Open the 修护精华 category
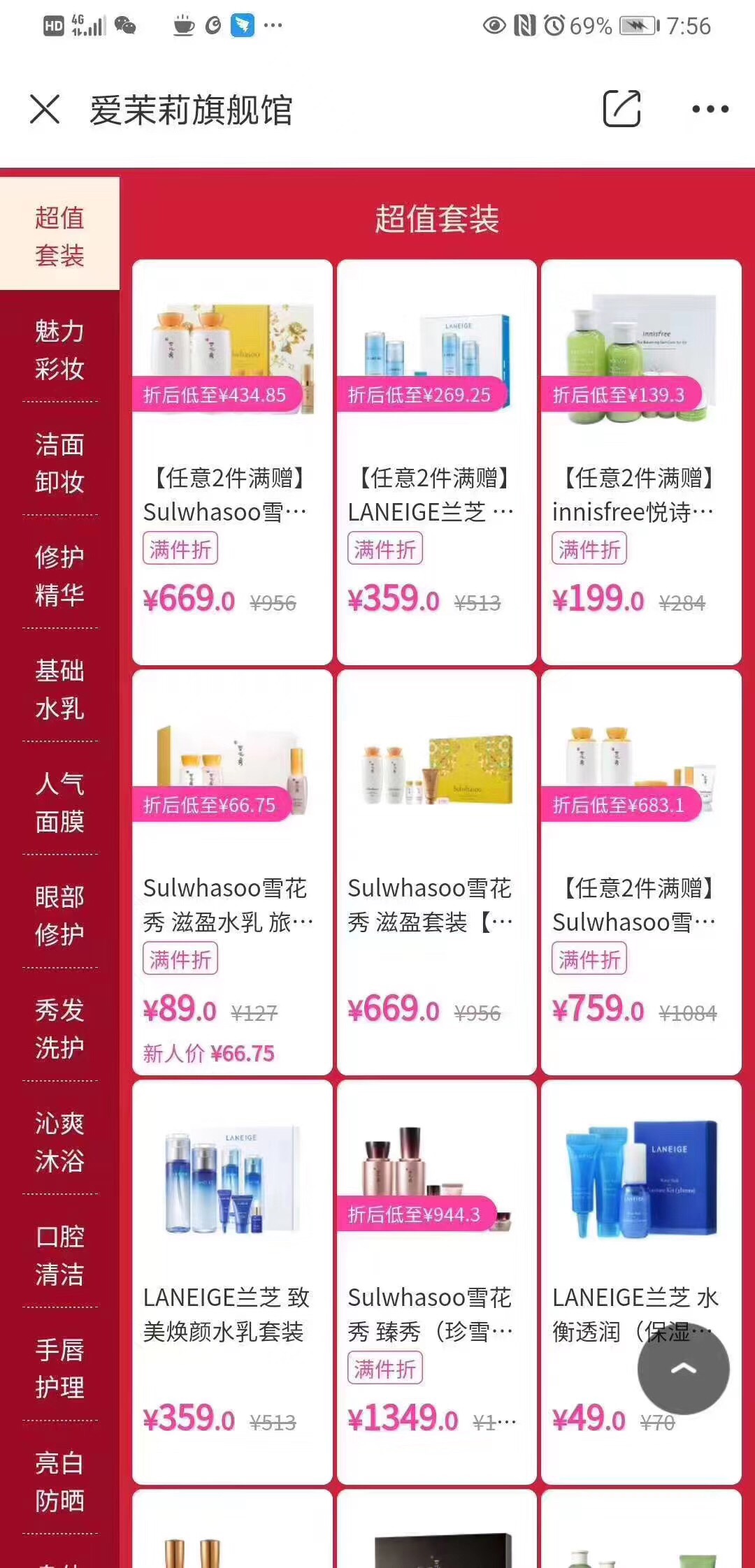The width and height of the screenshot is (755, 1568). point(60,576)
